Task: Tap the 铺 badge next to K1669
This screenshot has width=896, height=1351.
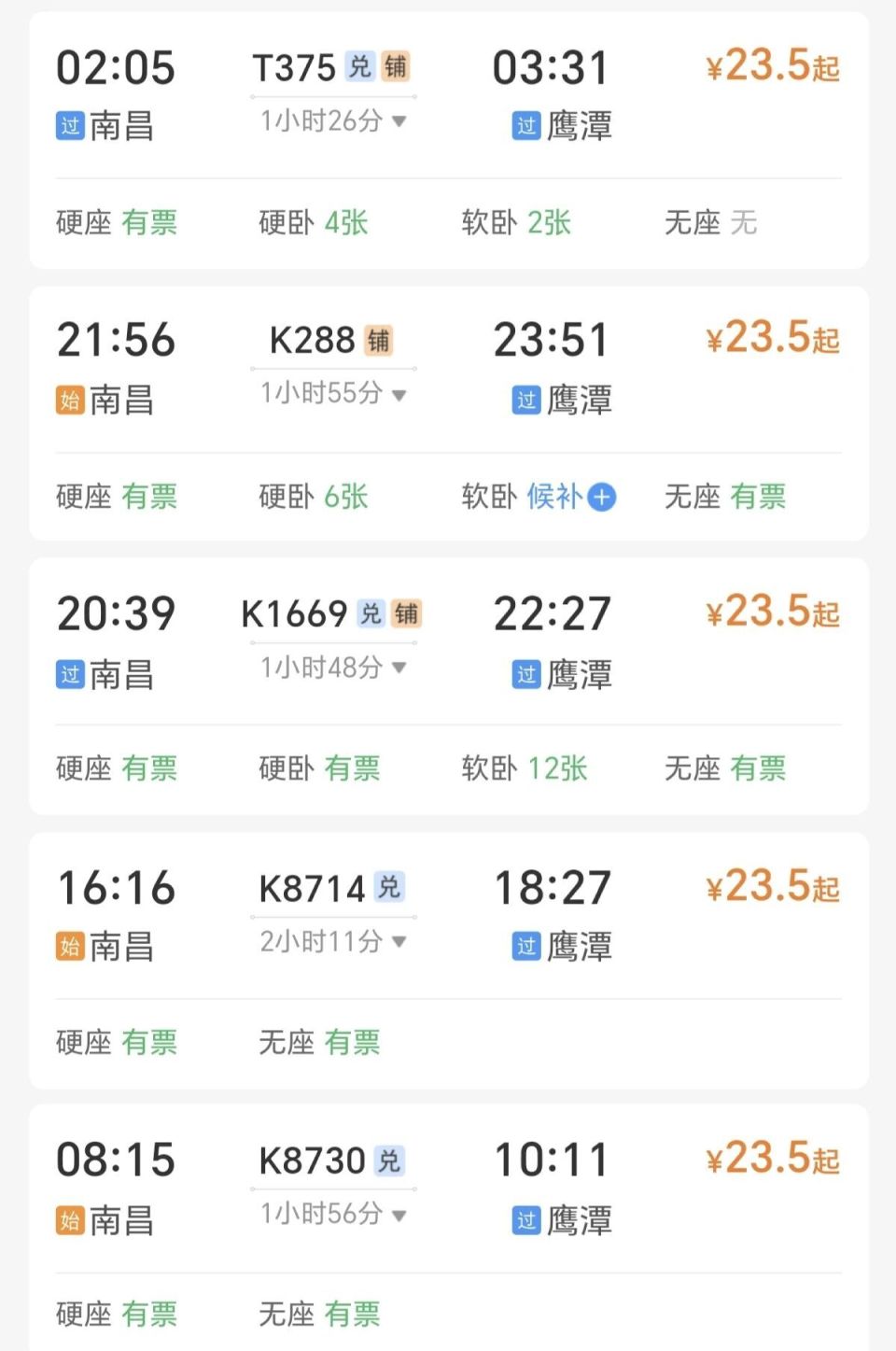Action: [x=407, y=613]
